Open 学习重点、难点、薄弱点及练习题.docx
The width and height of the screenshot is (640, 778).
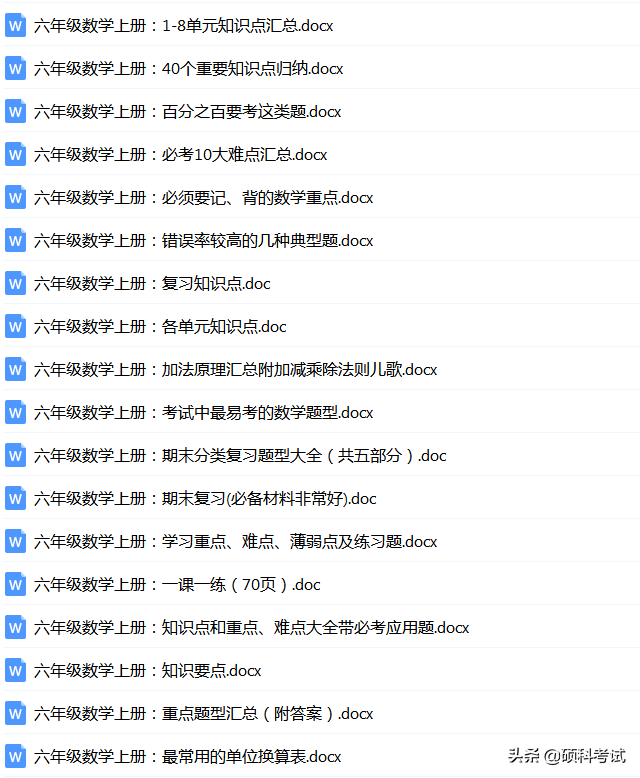pyautogui.click(x=235, y=542)
